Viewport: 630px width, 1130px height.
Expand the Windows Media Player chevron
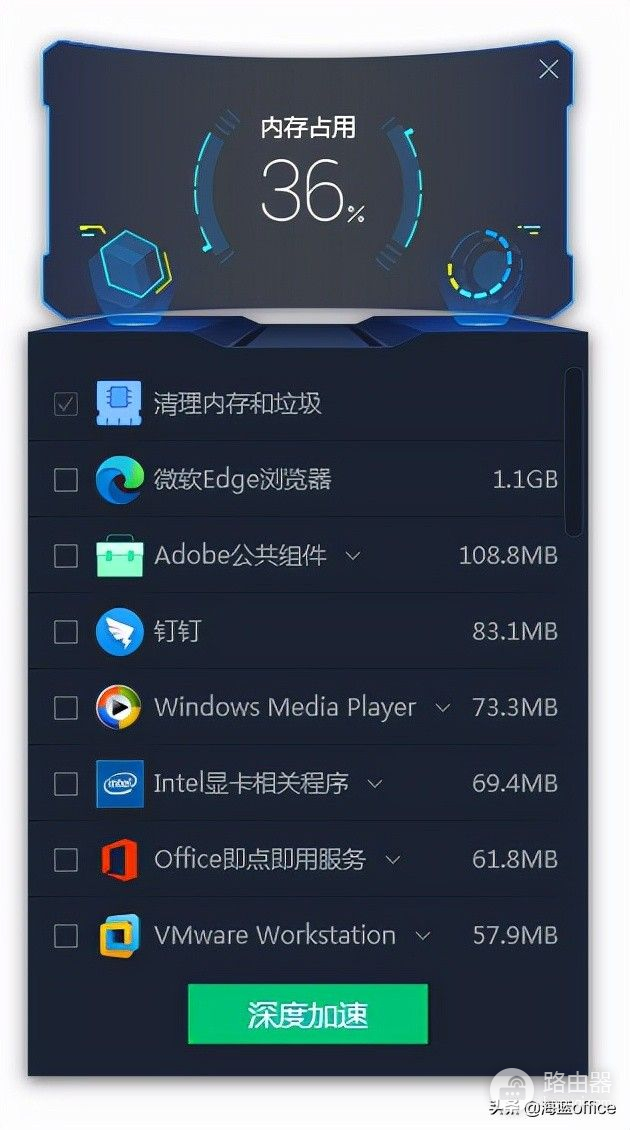click(x=442, y=708)
